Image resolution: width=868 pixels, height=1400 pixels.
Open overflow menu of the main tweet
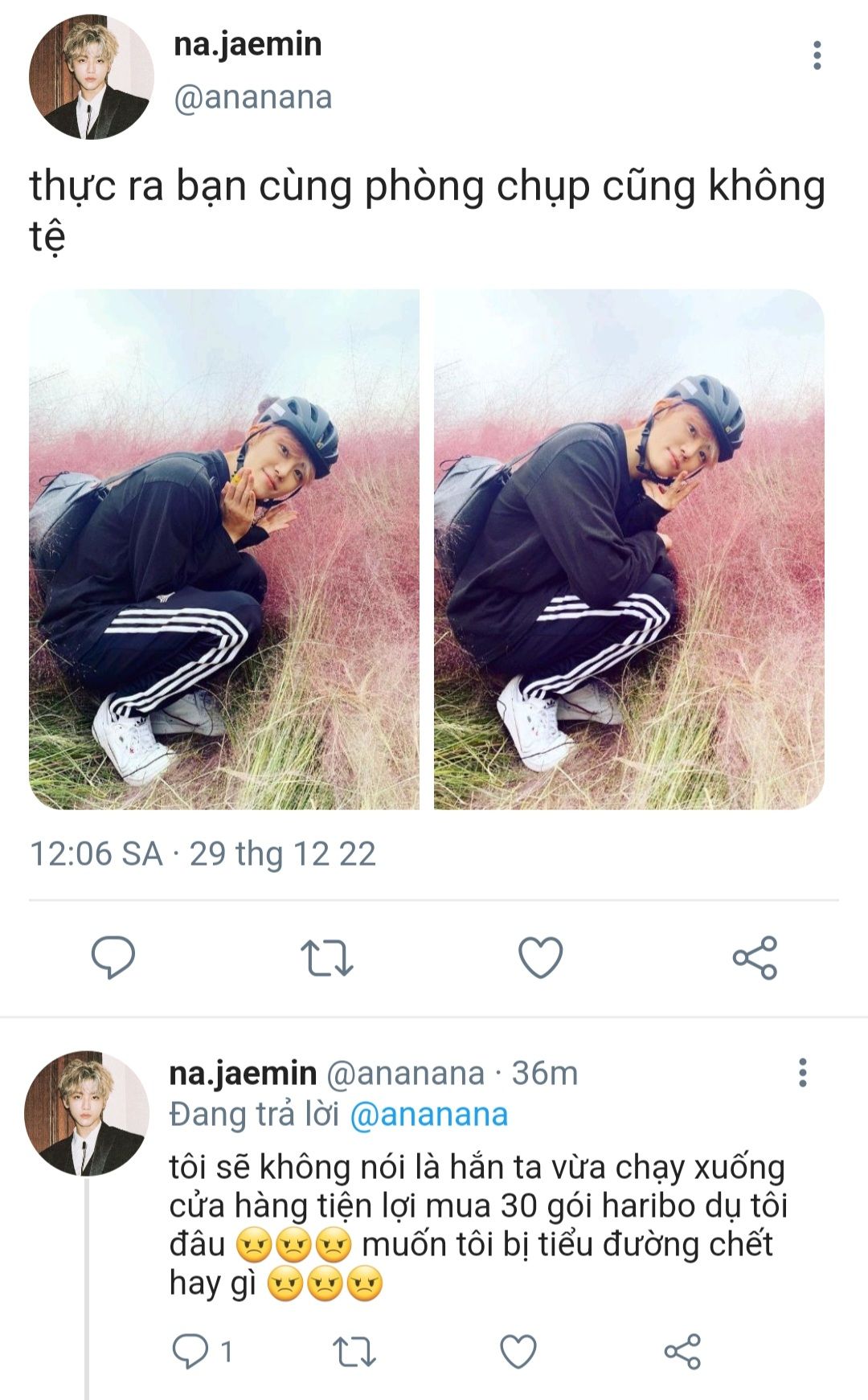817,55
